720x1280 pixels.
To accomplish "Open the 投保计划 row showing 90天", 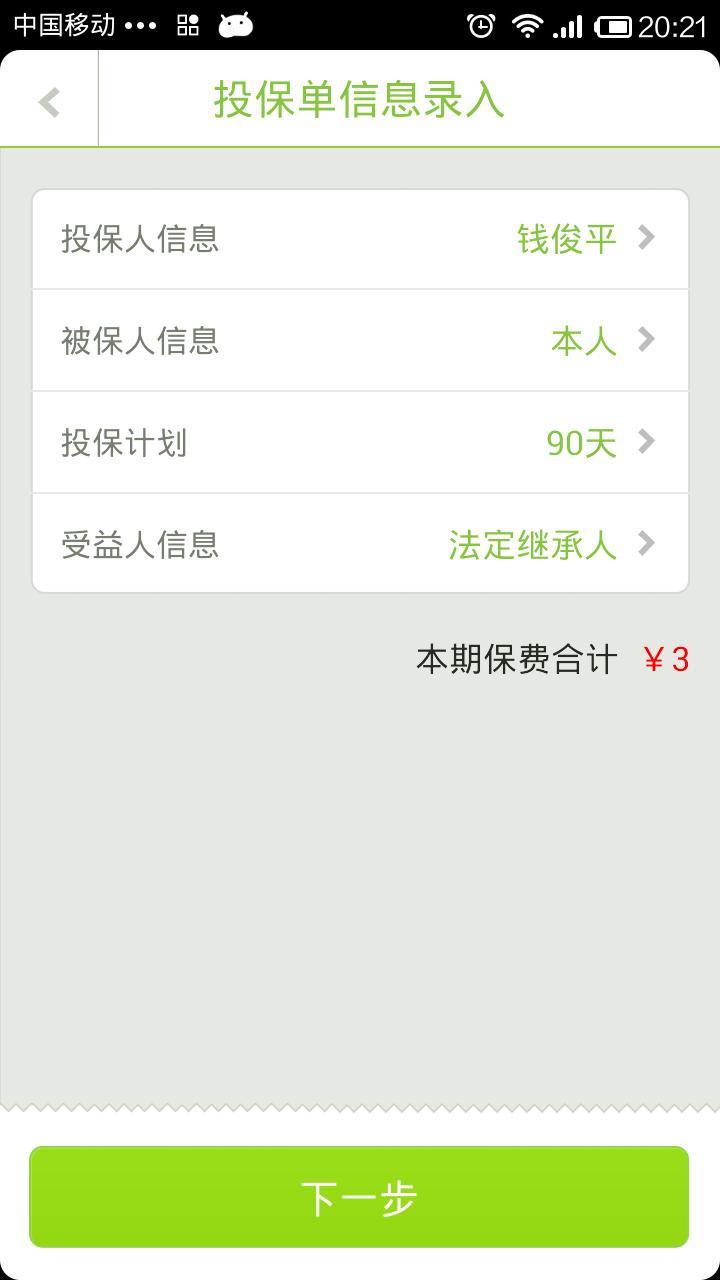I will tap(360, 443).
